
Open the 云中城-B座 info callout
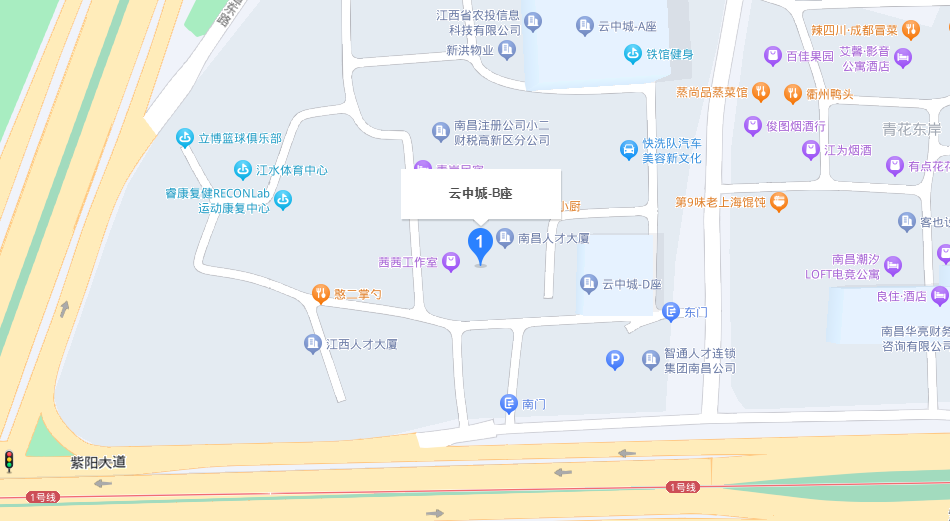click(x=480, y=194)
